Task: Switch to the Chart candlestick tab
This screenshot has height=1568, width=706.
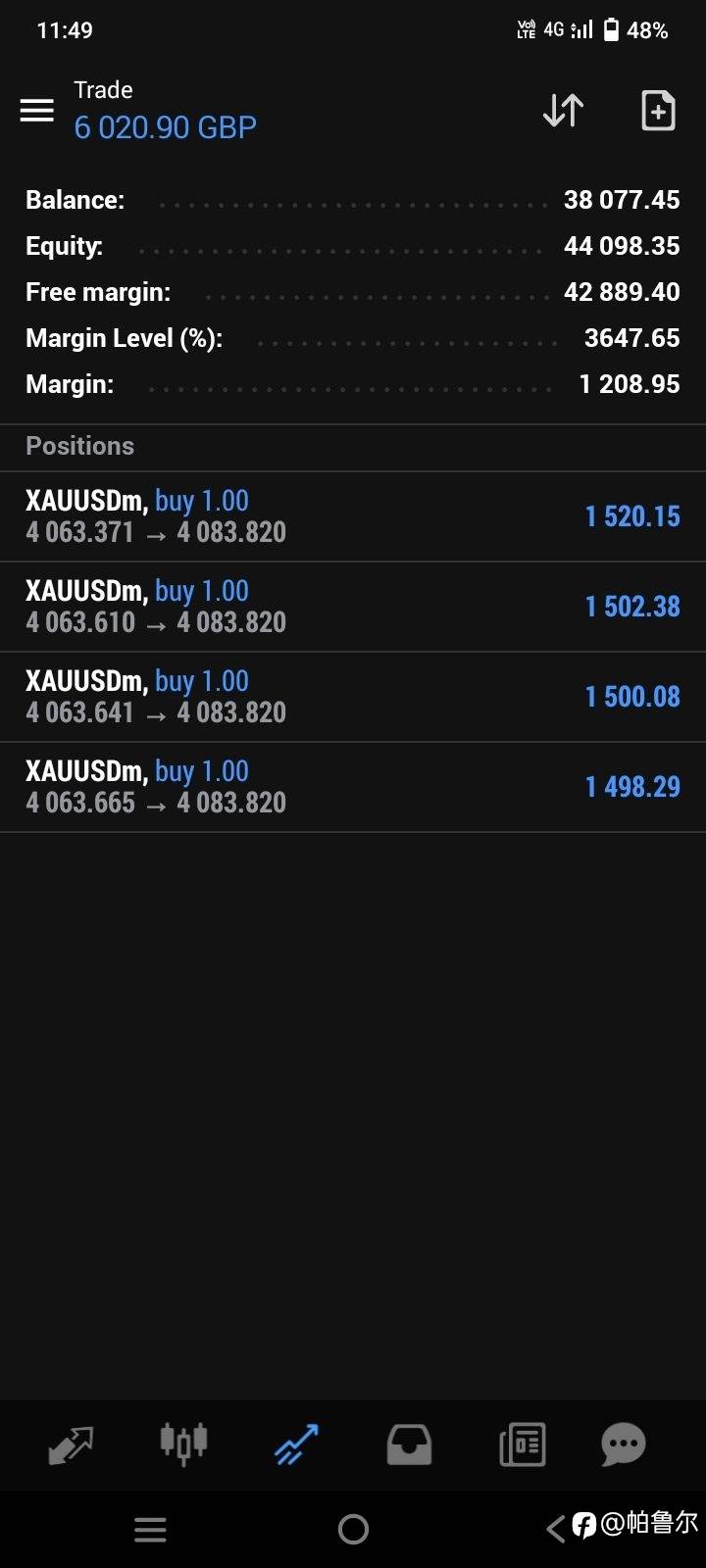Action: click(183, 1444)
